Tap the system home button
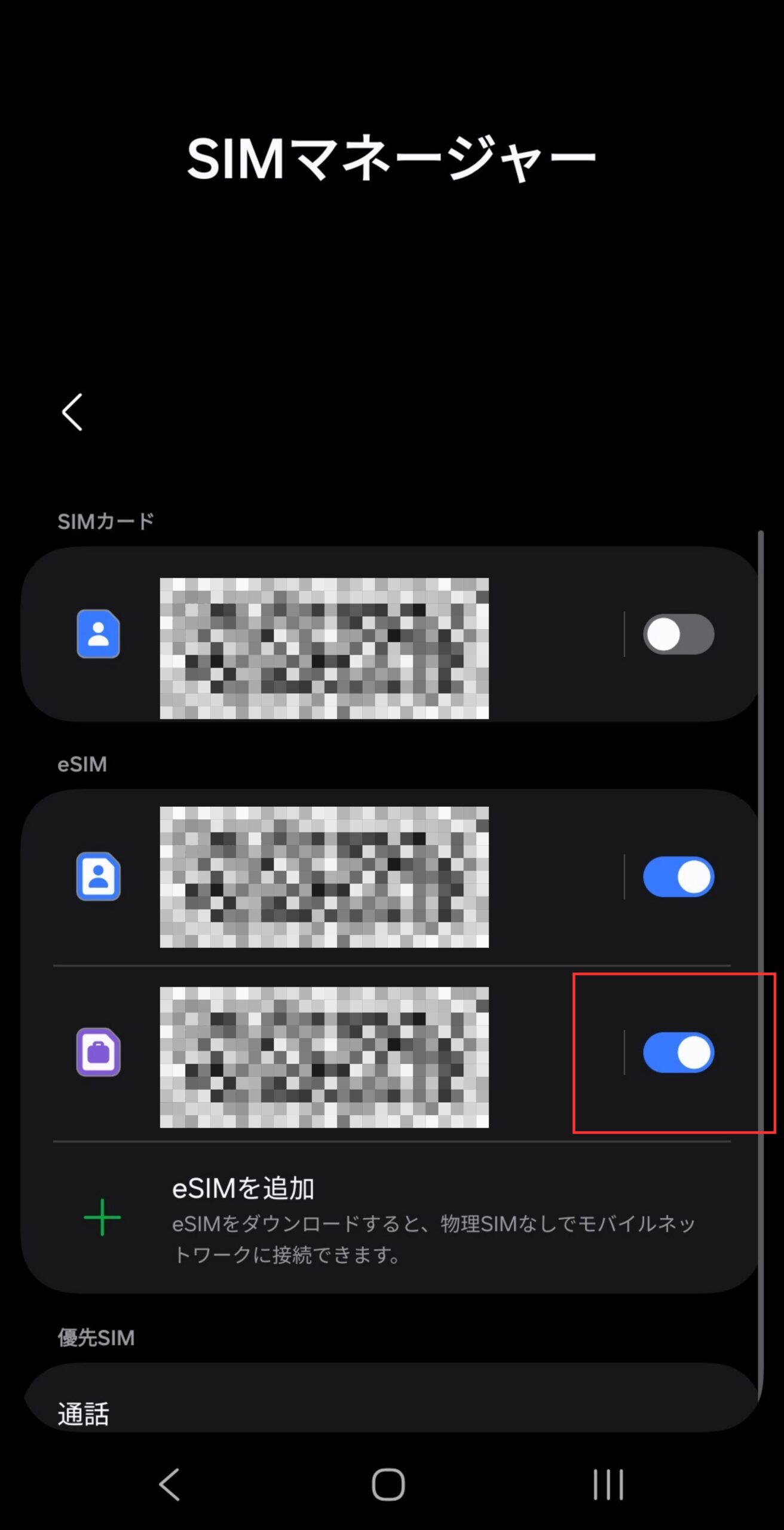The width and height of the screenshot is (784, 1530). click(388, 1485)
